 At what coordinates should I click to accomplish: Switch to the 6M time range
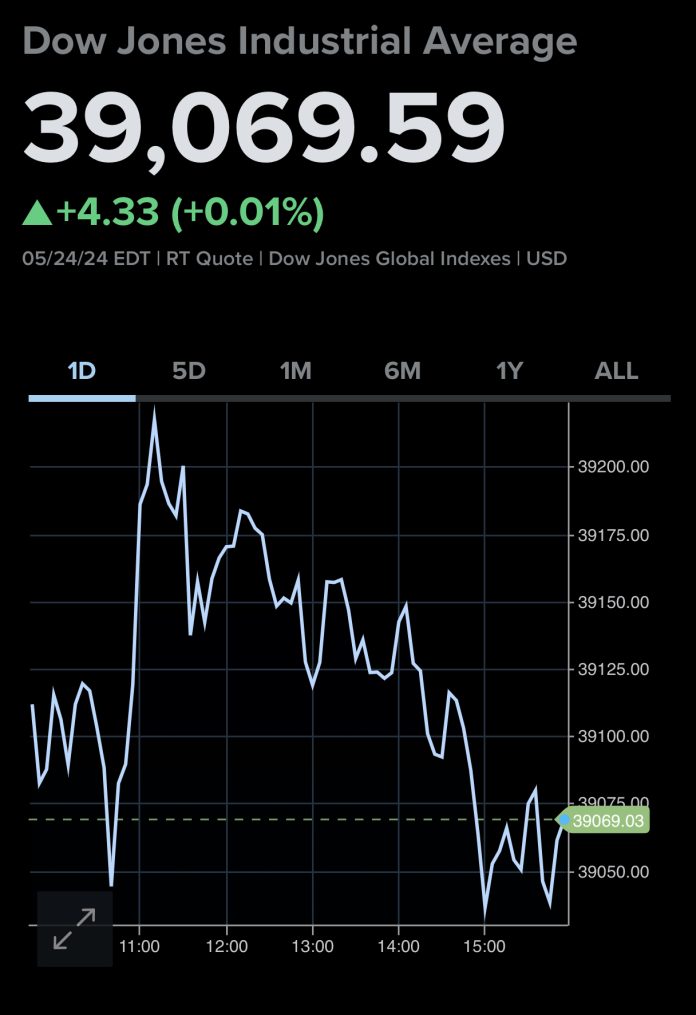pos(402,371)
